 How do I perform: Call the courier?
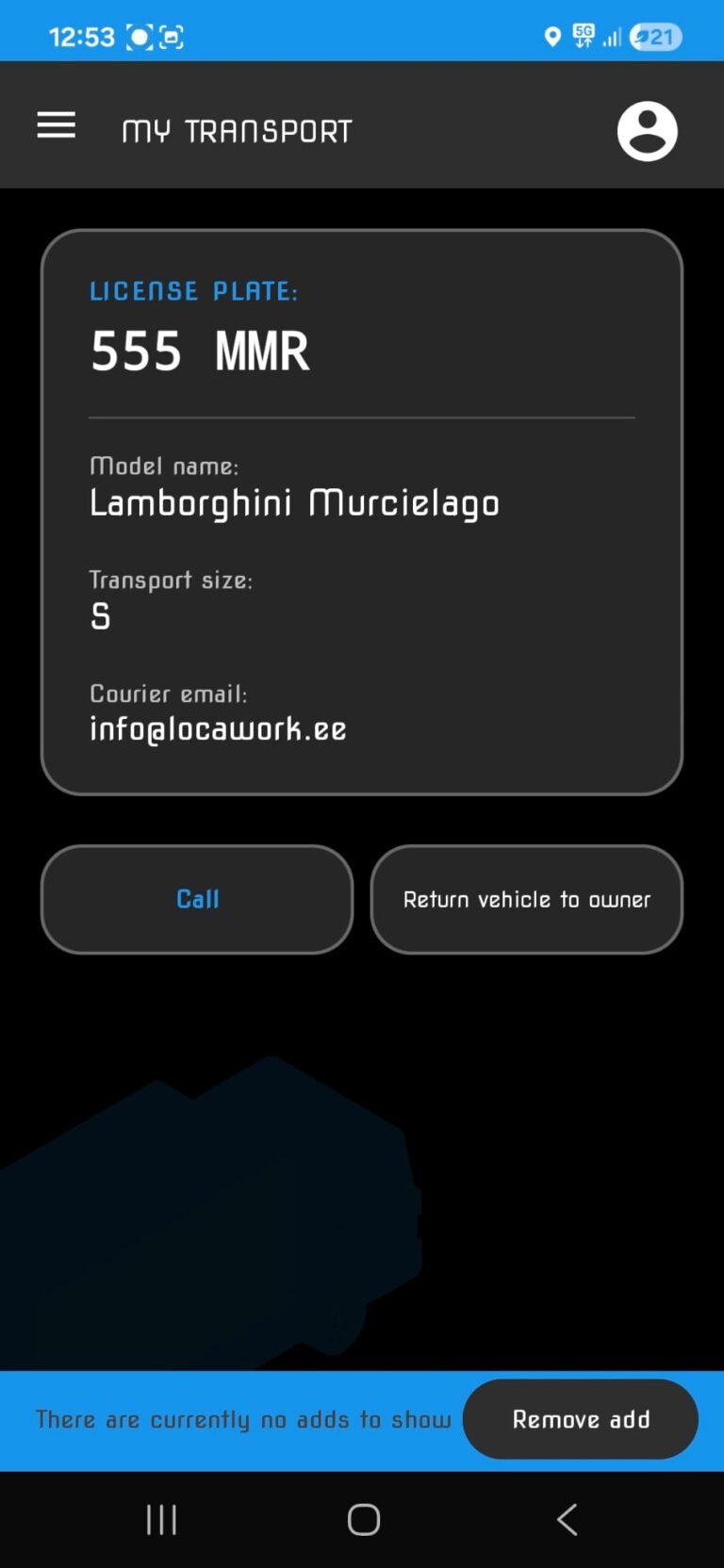point(197,899)
